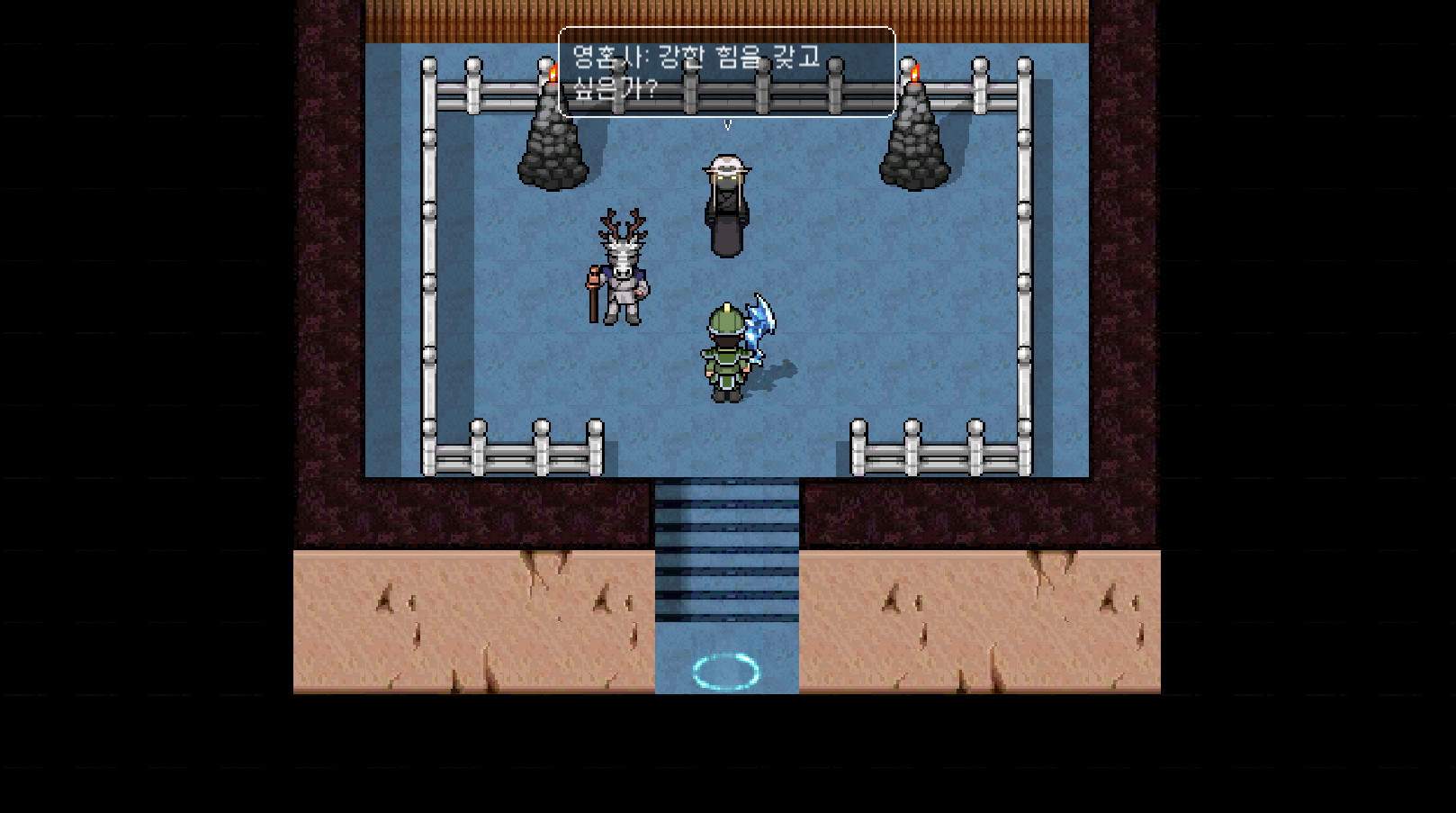Advance the 영혼사 dialogue box
The width and height of the screenshot is (1456, 813).
click(x=726, y=73)
